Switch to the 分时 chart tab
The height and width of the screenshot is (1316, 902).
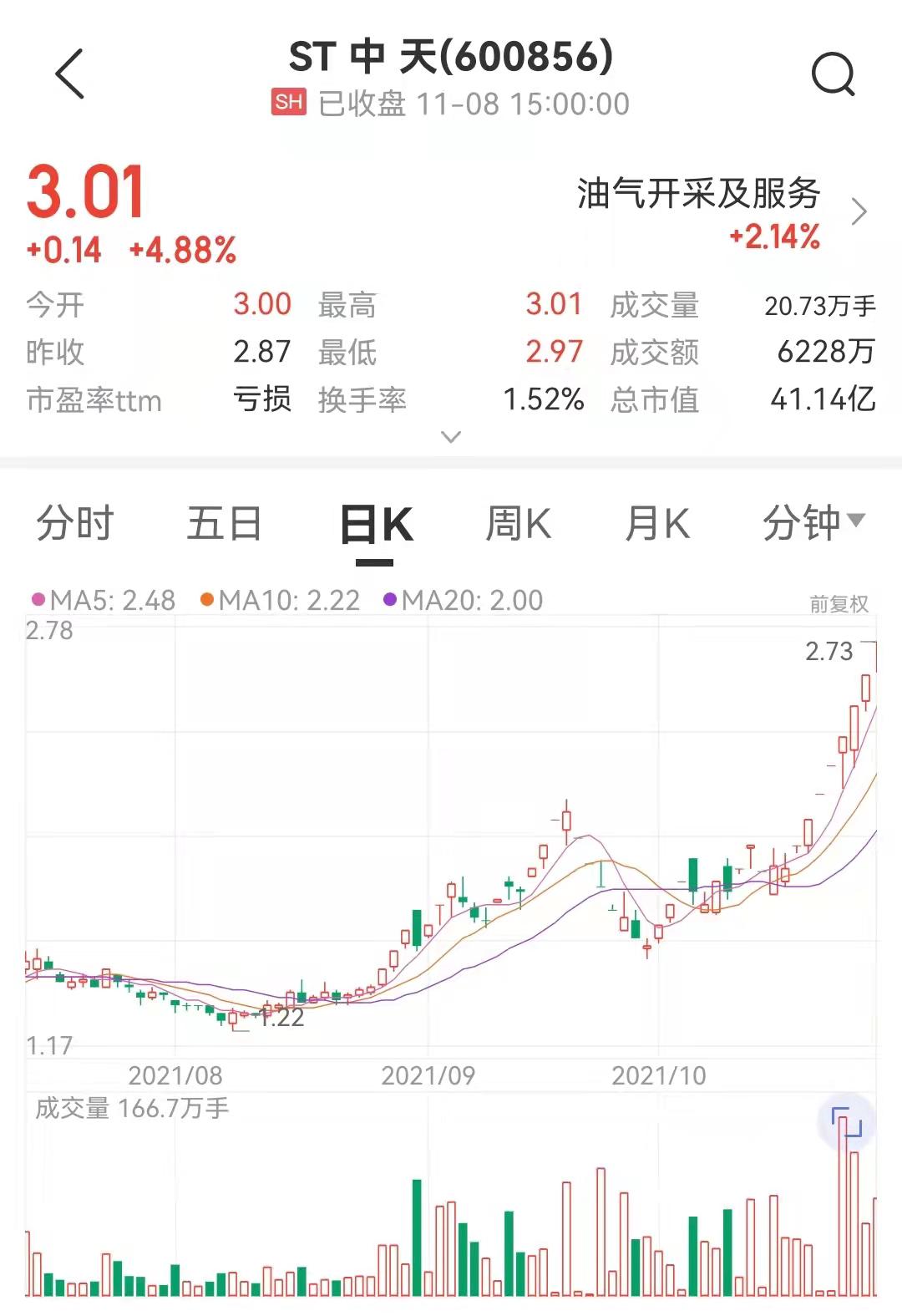pos(74,525)
